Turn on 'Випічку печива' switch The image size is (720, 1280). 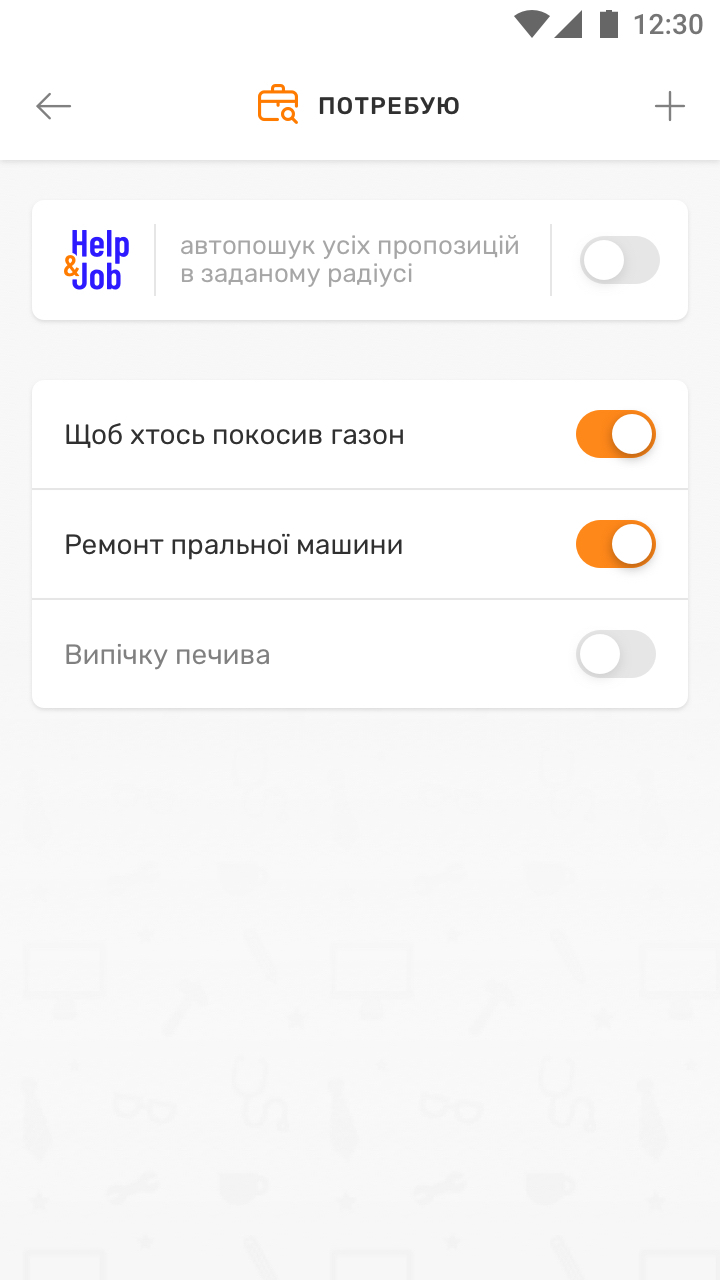click(615, 655)
